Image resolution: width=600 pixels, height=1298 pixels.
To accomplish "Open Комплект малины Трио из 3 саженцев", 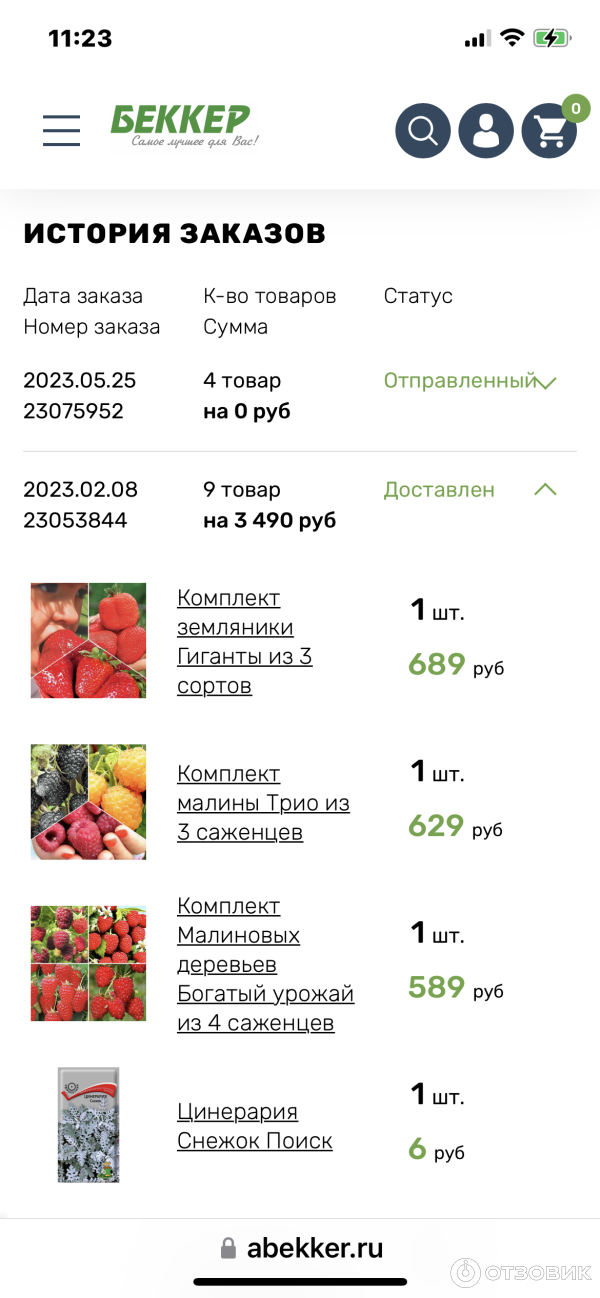I will [x=263, y=803].
